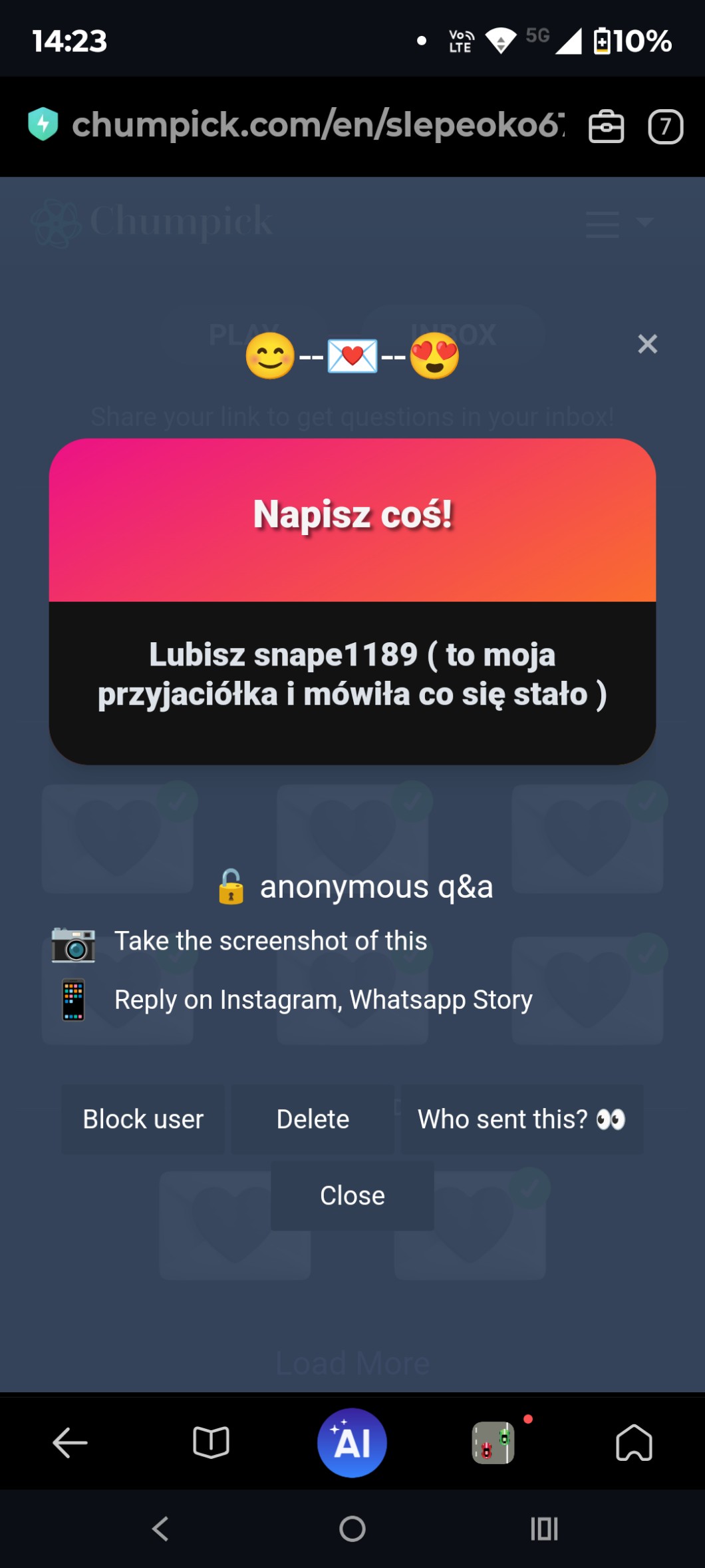Open recent apps from system navigation
705x1568 pixels.
(544, 1529)
